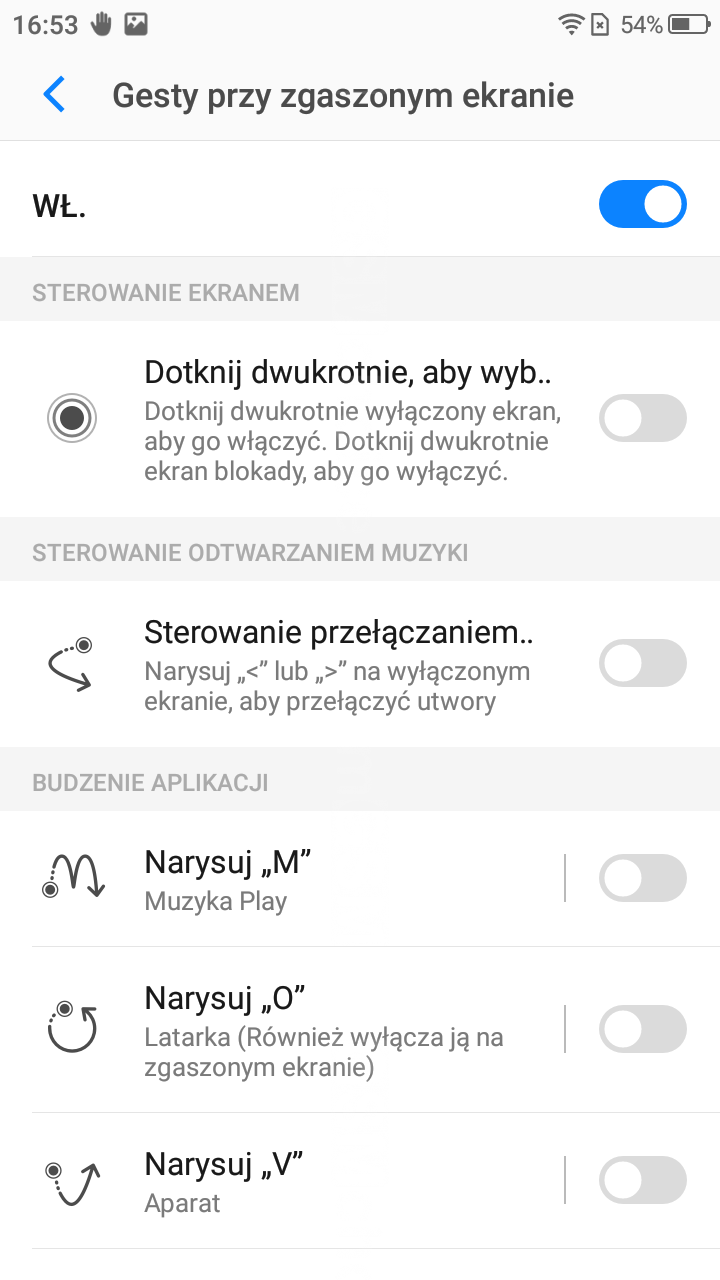Enable the "Sterowanie przełączaniem" music switch
Image resolution: width=720 pixels, height=1280 pixels.
tap(642, 663)
